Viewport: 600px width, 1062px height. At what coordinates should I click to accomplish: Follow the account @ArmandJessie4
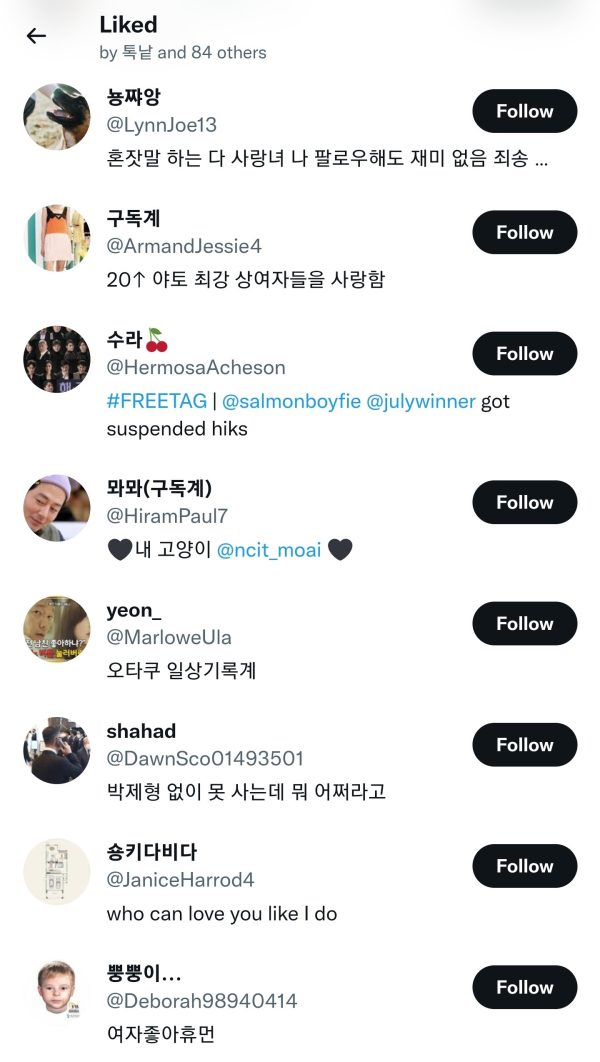point(524,232)
